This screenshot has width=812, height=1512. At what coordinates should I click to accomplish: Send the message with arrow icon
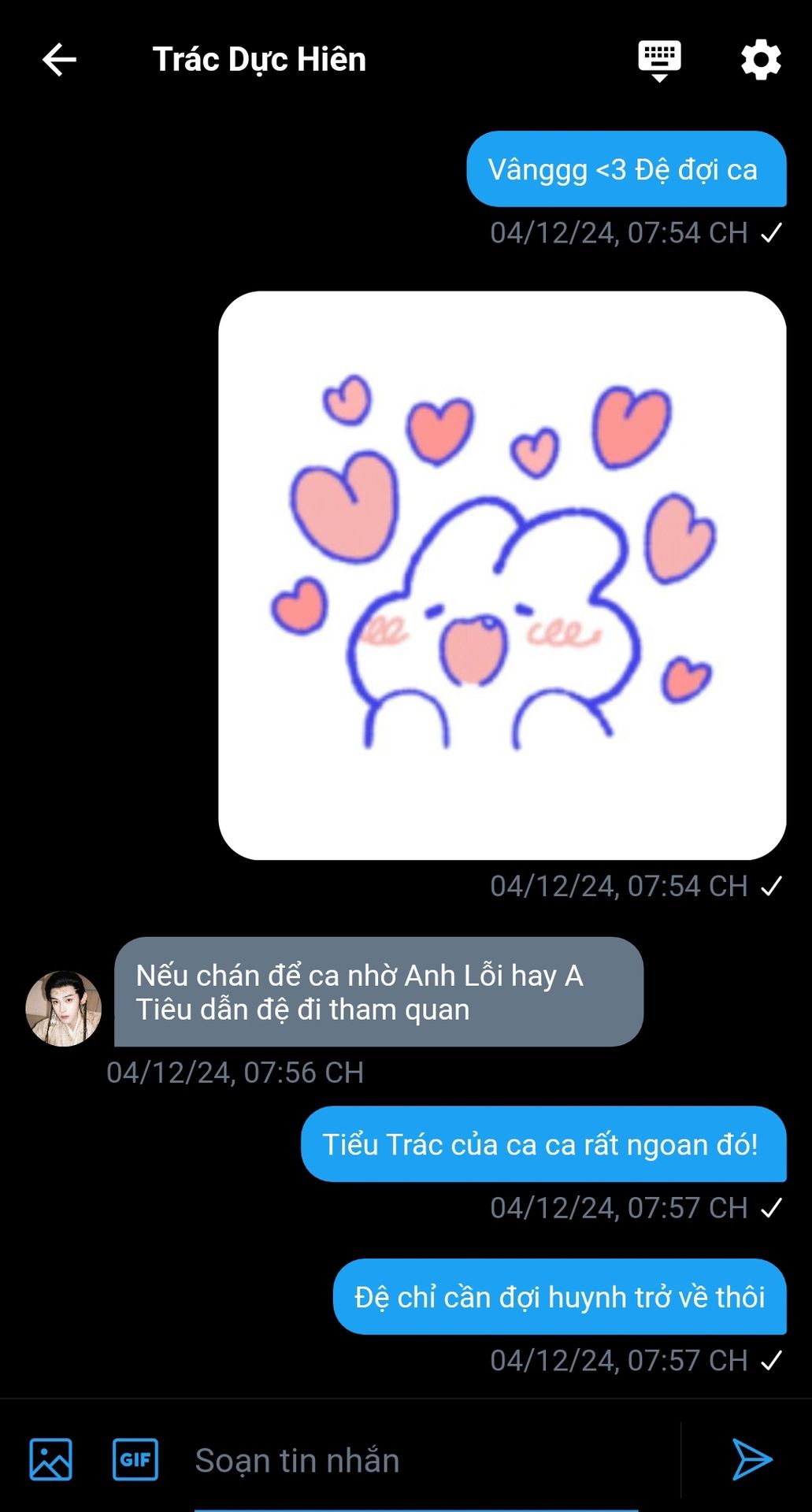pos(751,1459)
